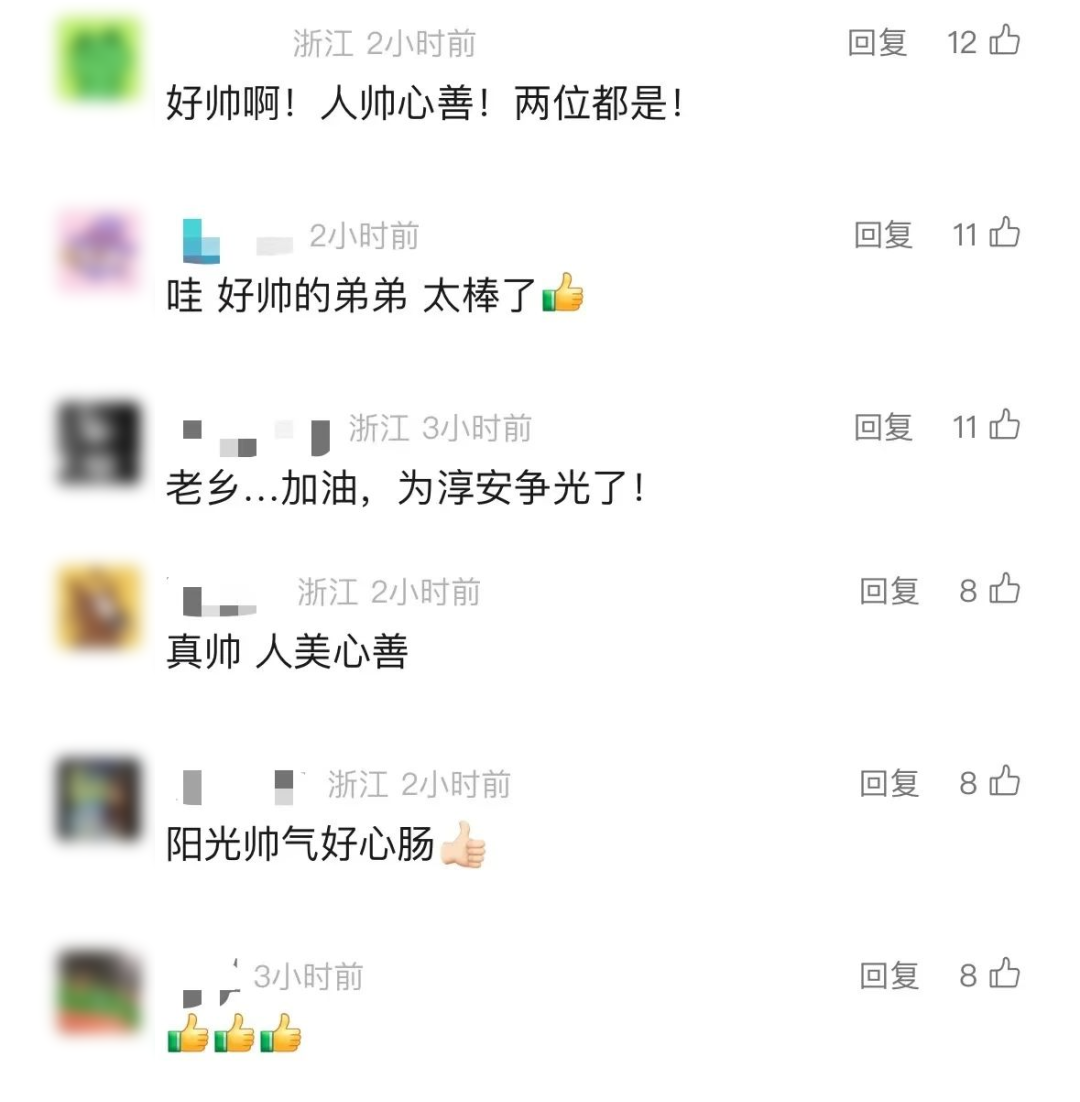
Task: Like the comment with three thumbs-up emojis
Action: point(1004,975)
